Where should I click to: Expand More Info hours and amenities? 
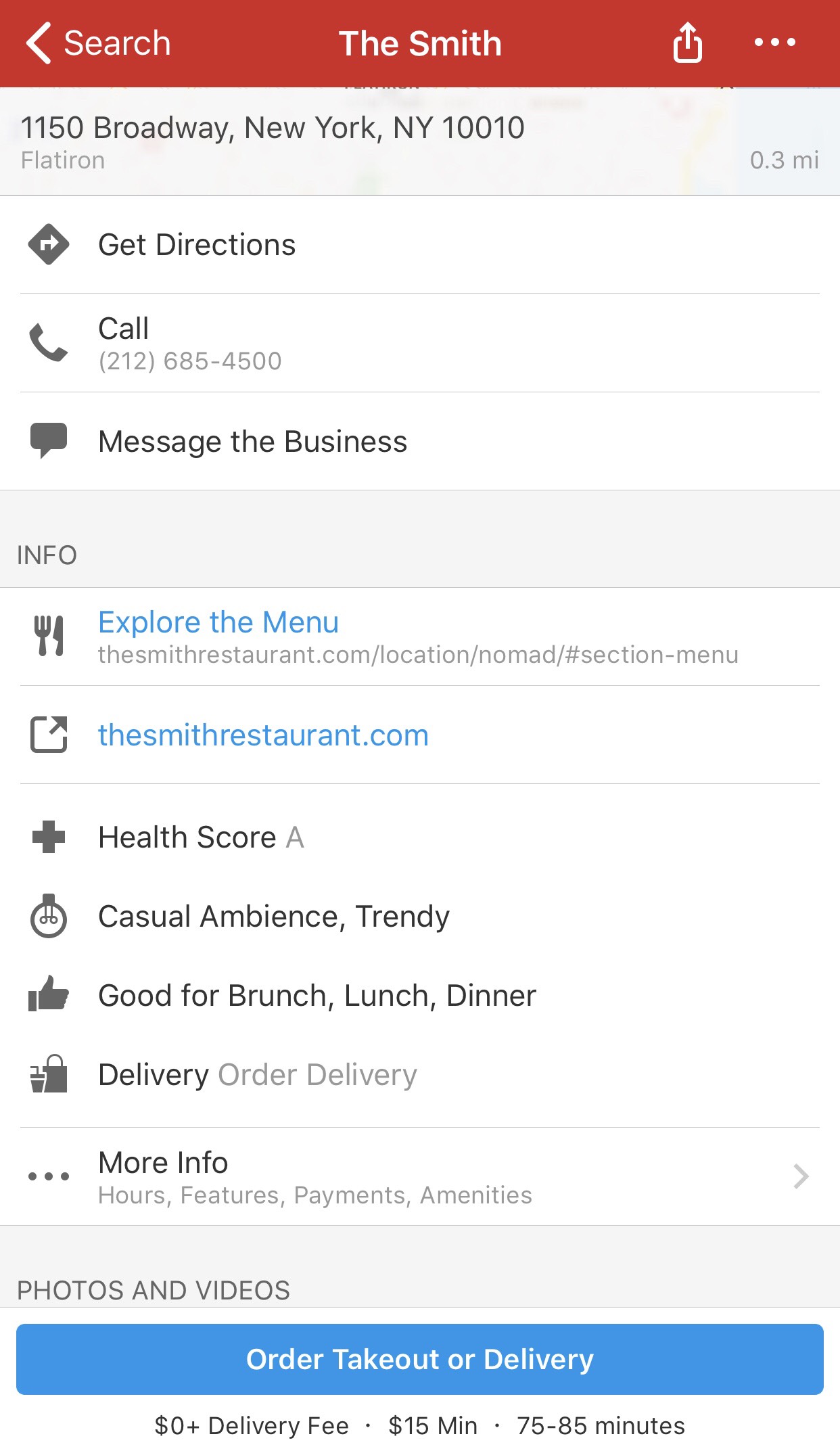point(419,1176)
